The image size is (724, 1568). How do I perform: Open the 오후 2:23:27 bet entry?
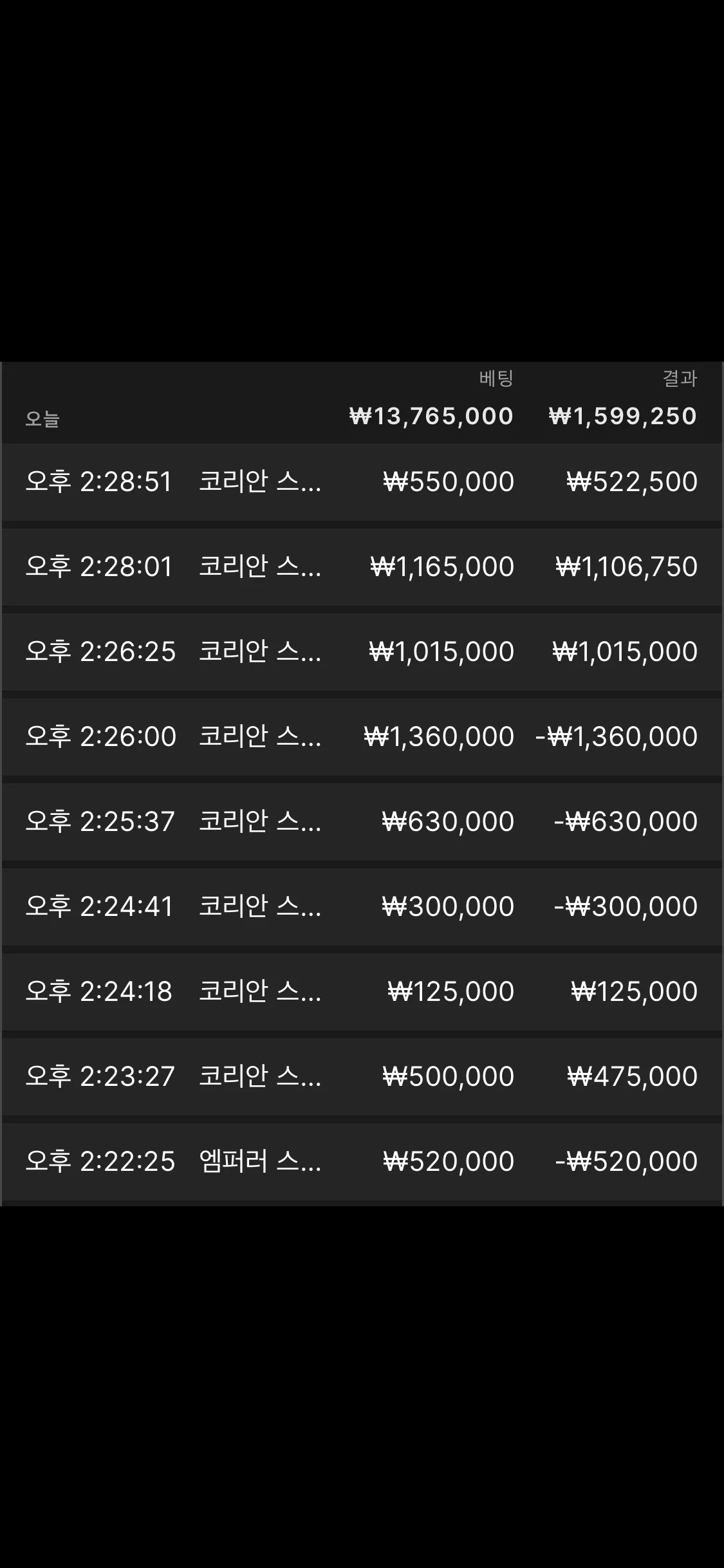click(362, 1077)
